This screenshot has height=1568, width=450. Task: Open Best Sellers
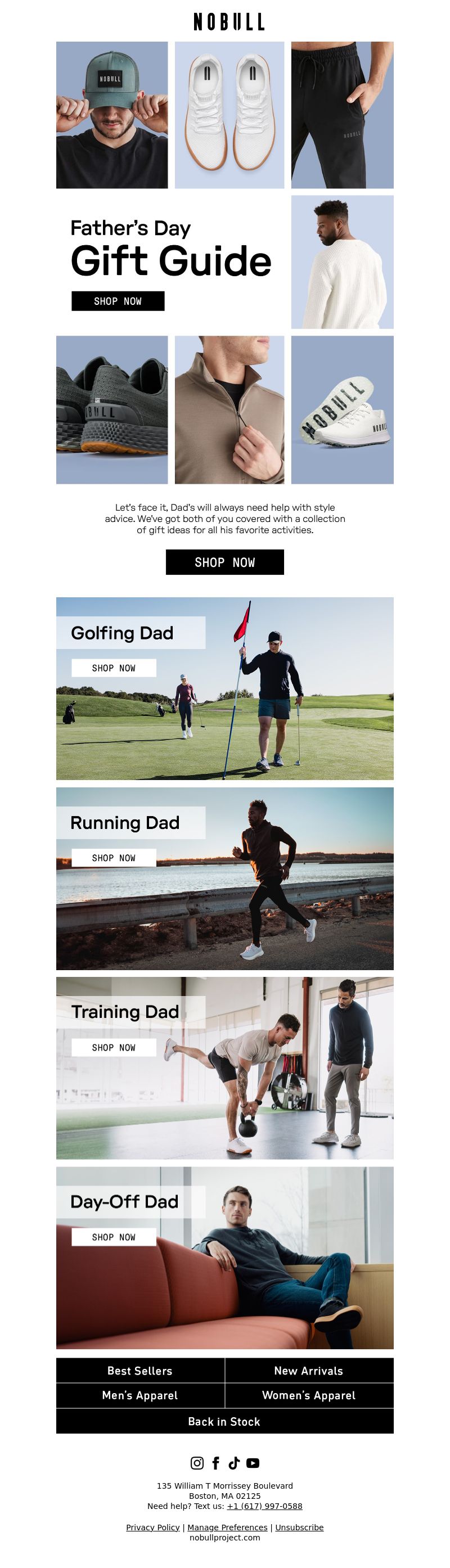pyautogui.click(x=140, y=1371)
